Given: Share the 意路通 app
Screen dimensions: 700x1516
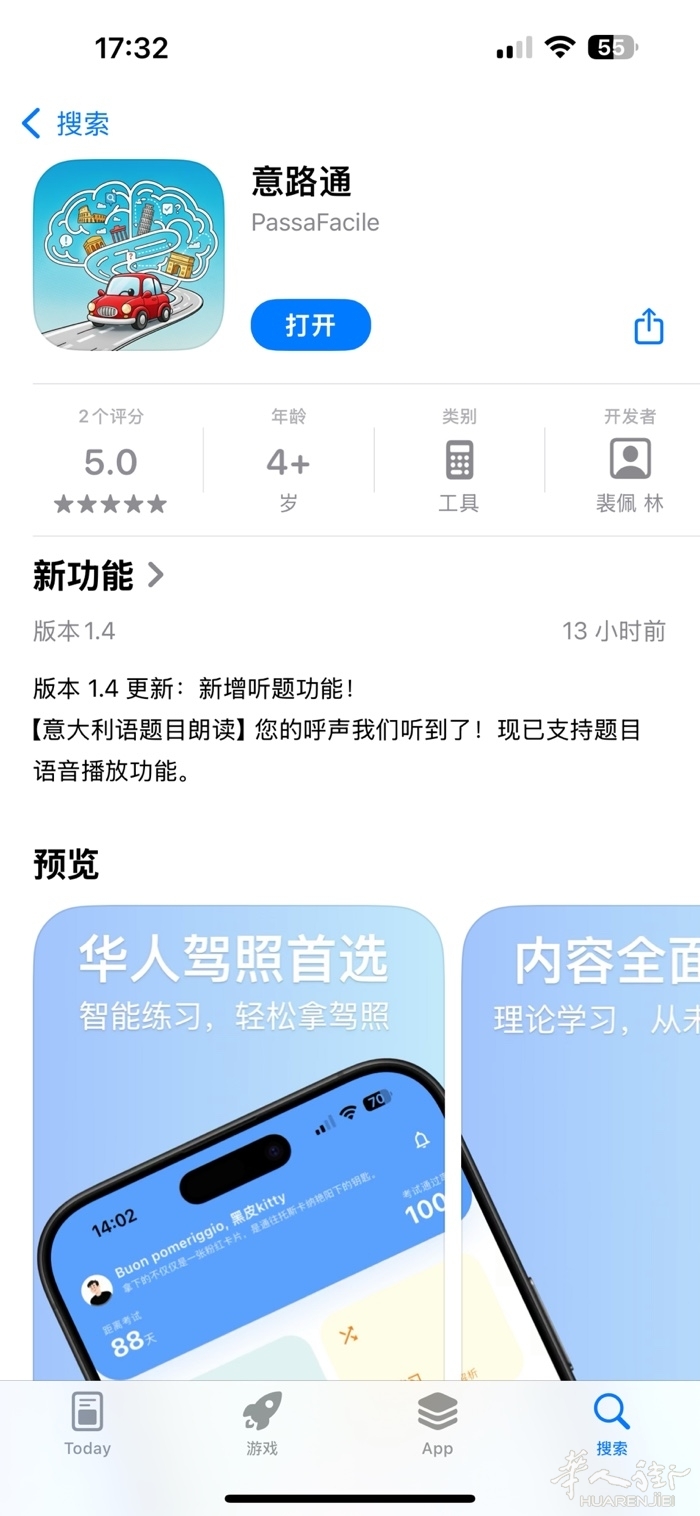Looking at the screenshot, I should (649, 326).
